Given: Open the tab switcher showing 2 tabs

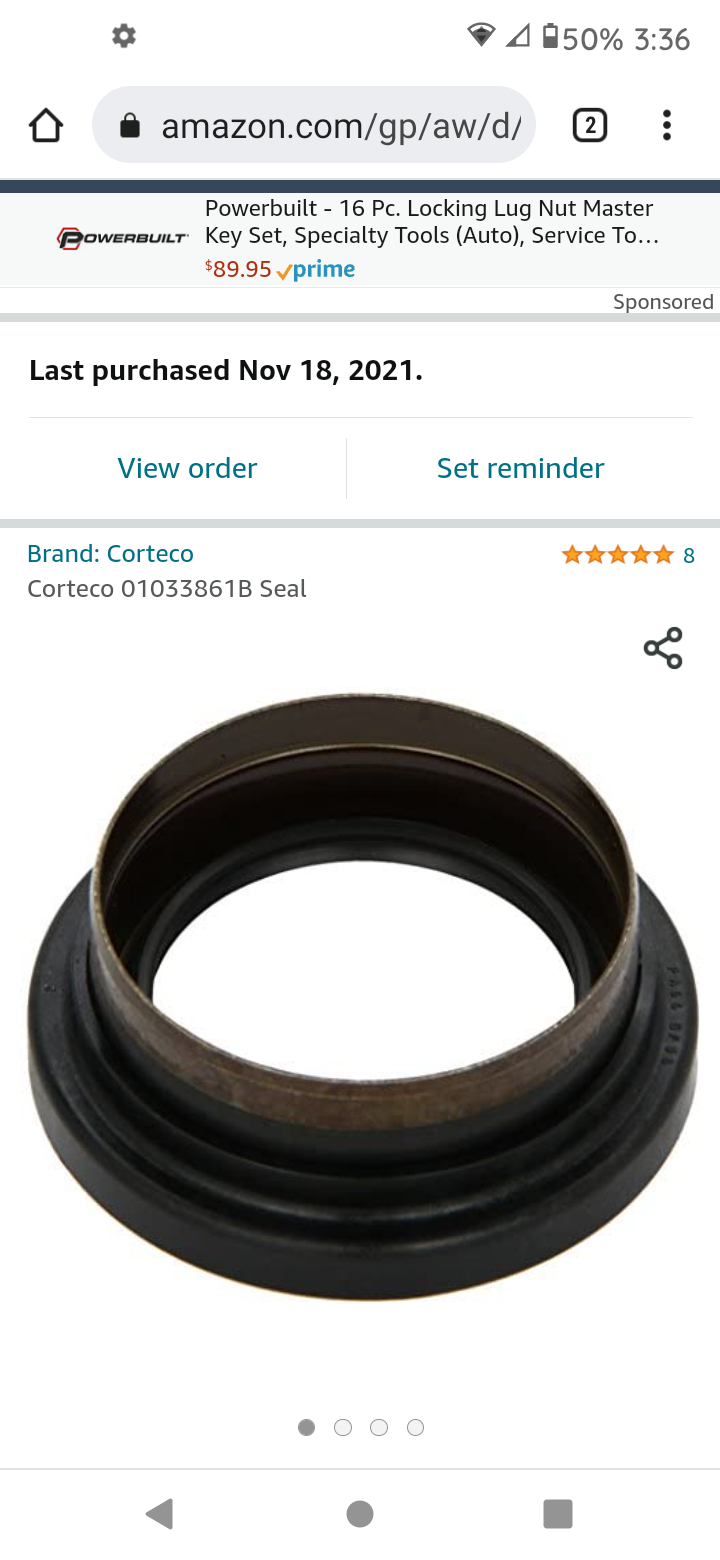Looking at the screenshot, I should [x=590, y=126].
